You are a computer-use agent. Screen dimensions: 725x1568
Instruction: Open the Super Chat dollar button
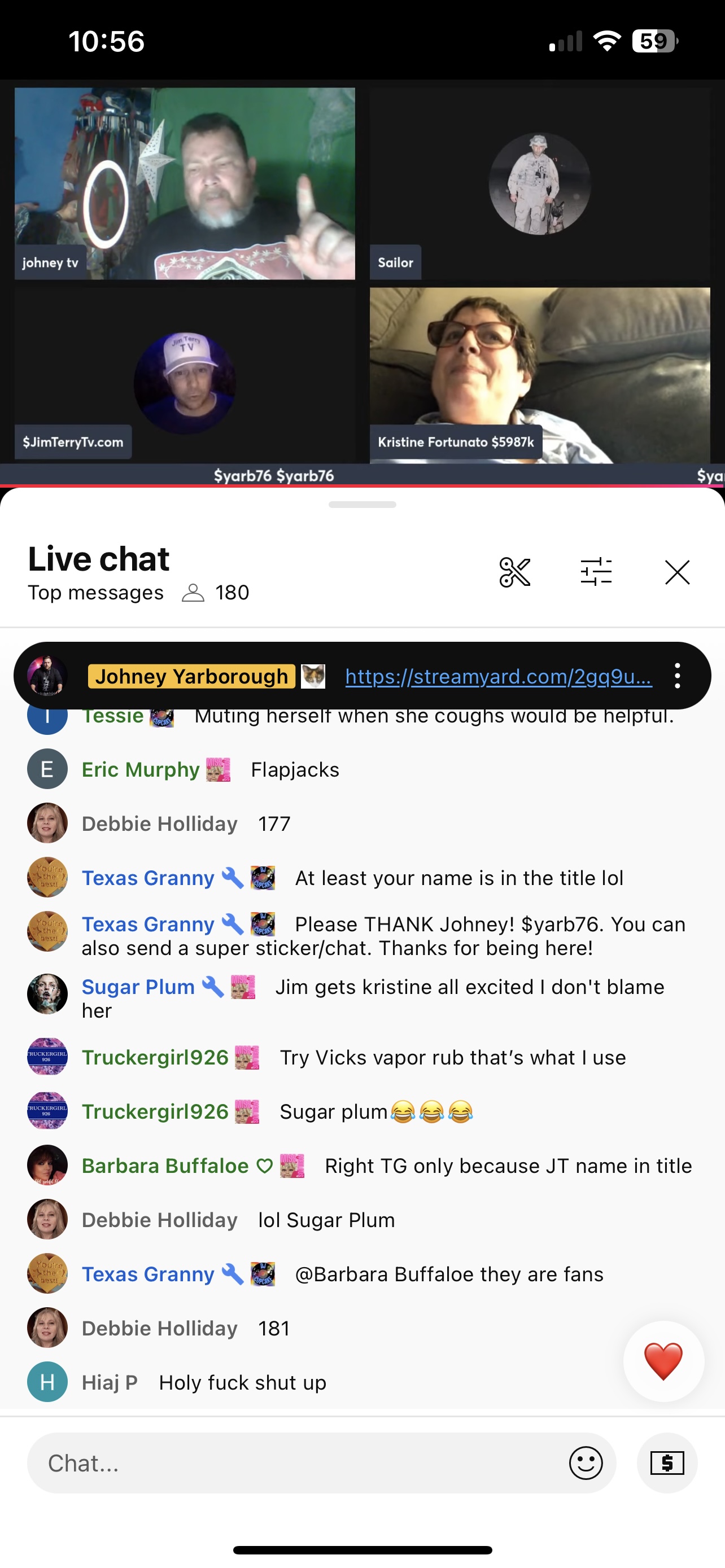click(667, 1462)
